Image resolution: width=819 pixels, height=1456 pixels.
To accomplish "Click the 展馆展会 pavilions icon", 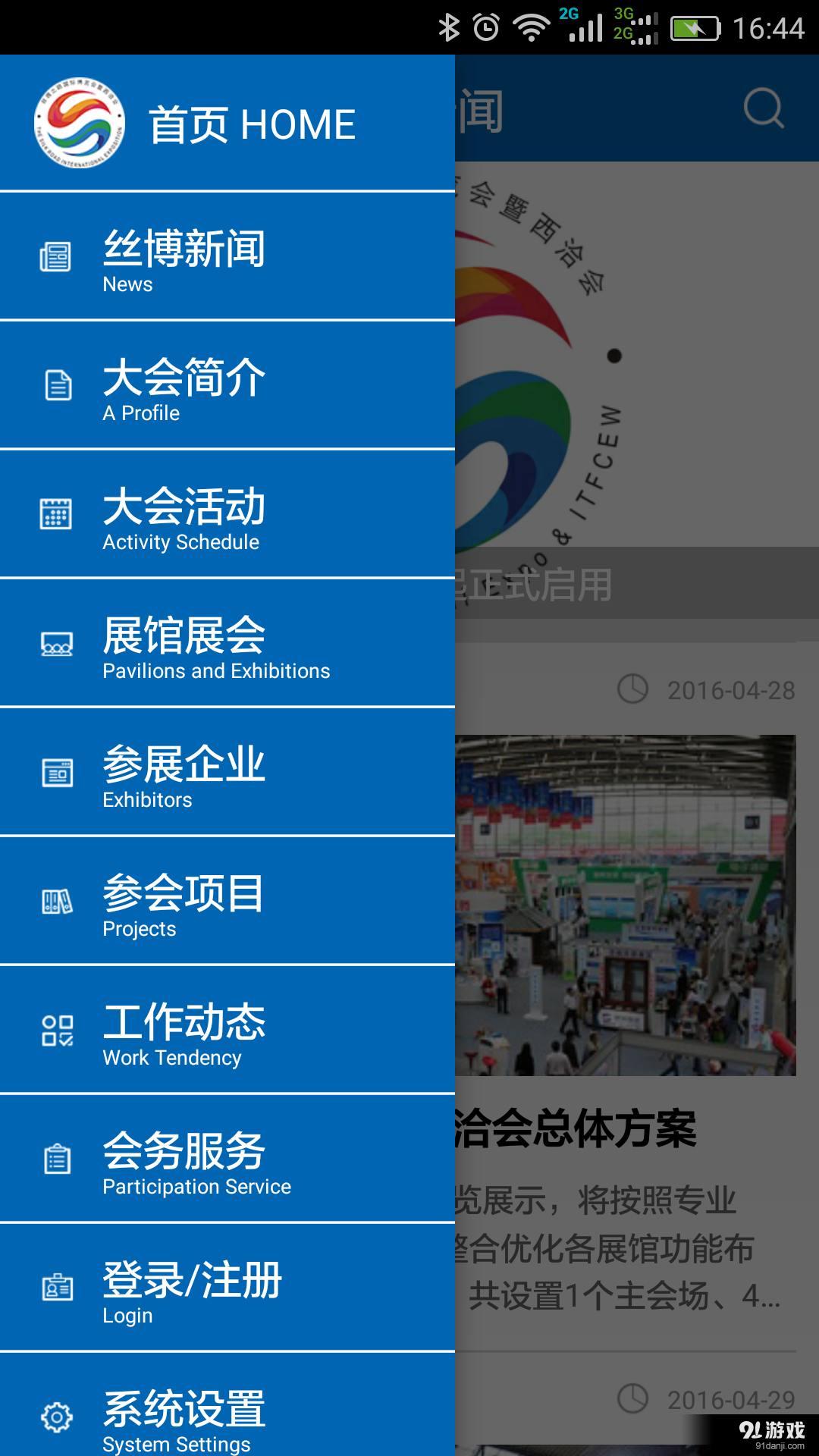I will click(x=55, y=642).
